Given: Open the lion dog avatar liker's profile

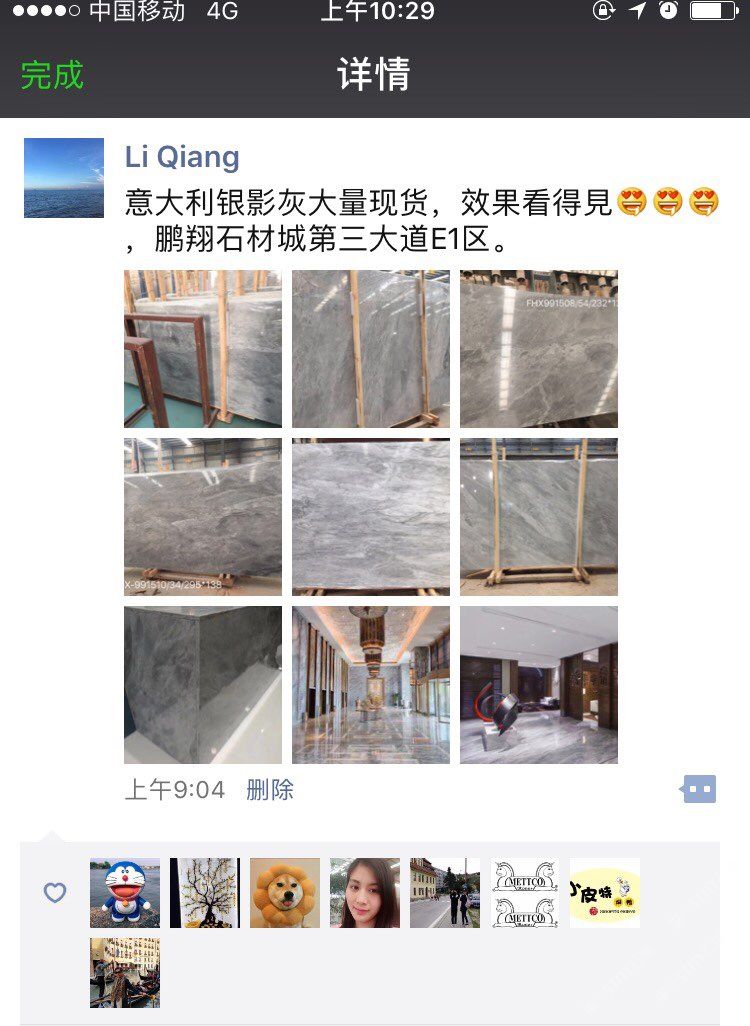Looking at the screenshot, I should click(285, 893).
